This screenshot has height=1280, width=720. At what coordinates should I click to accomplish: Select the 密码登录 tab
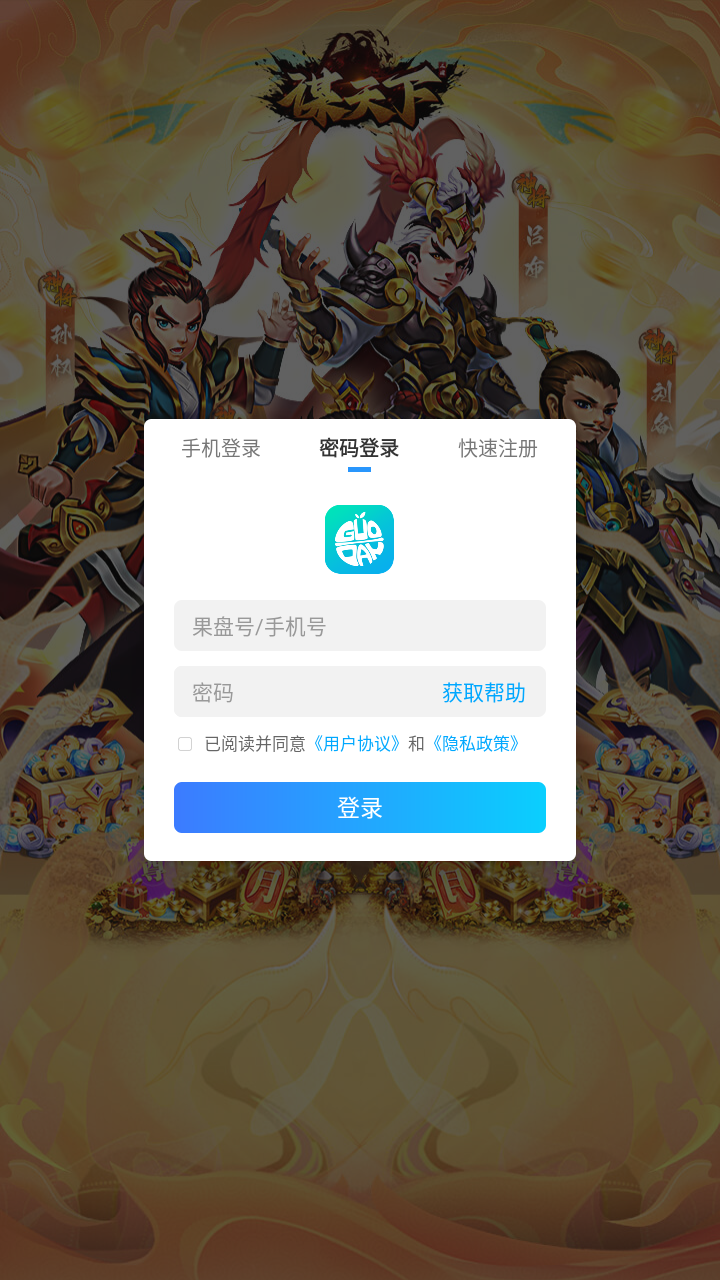click(x=359, y=449)
